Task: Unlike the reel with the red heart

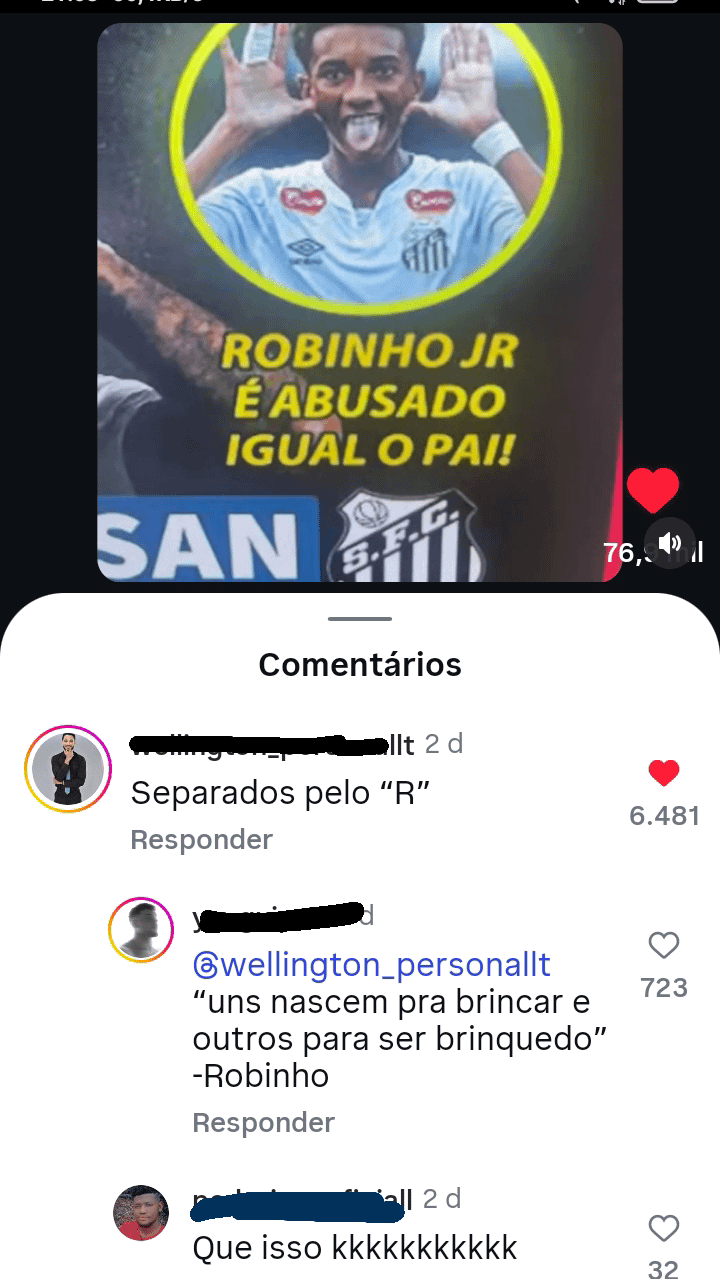Action: pyautogui.click(x=653, y=491)
